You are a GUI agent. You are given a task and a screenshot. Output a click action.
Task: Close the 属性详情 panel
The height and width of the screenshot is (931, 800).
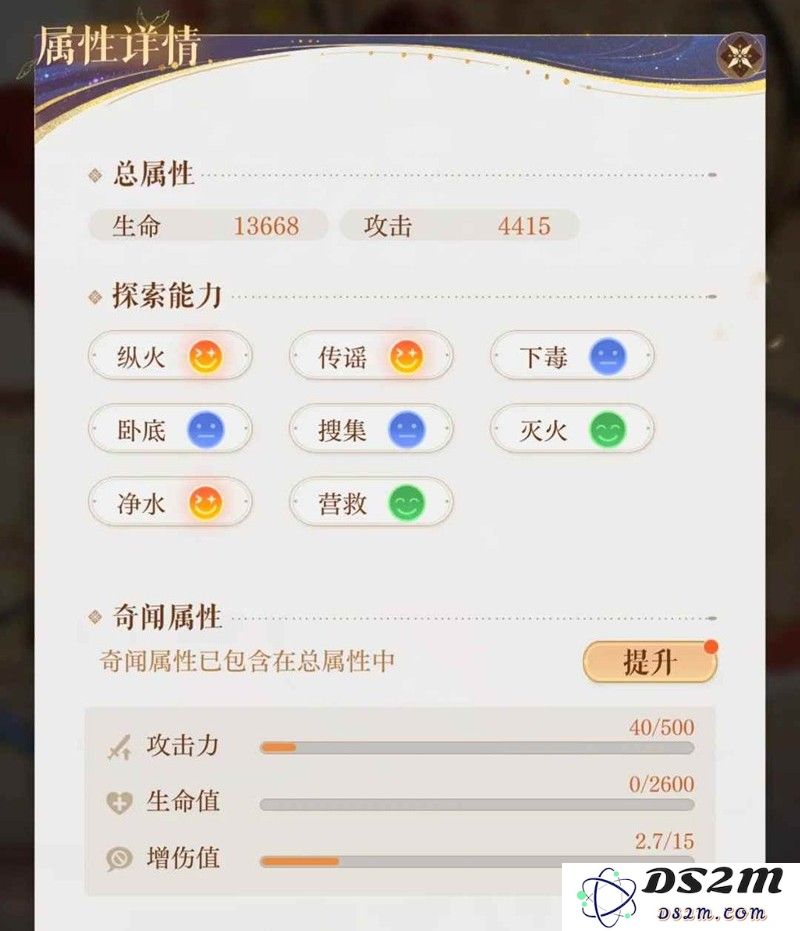pyautogui.click(x=741, y=57)
